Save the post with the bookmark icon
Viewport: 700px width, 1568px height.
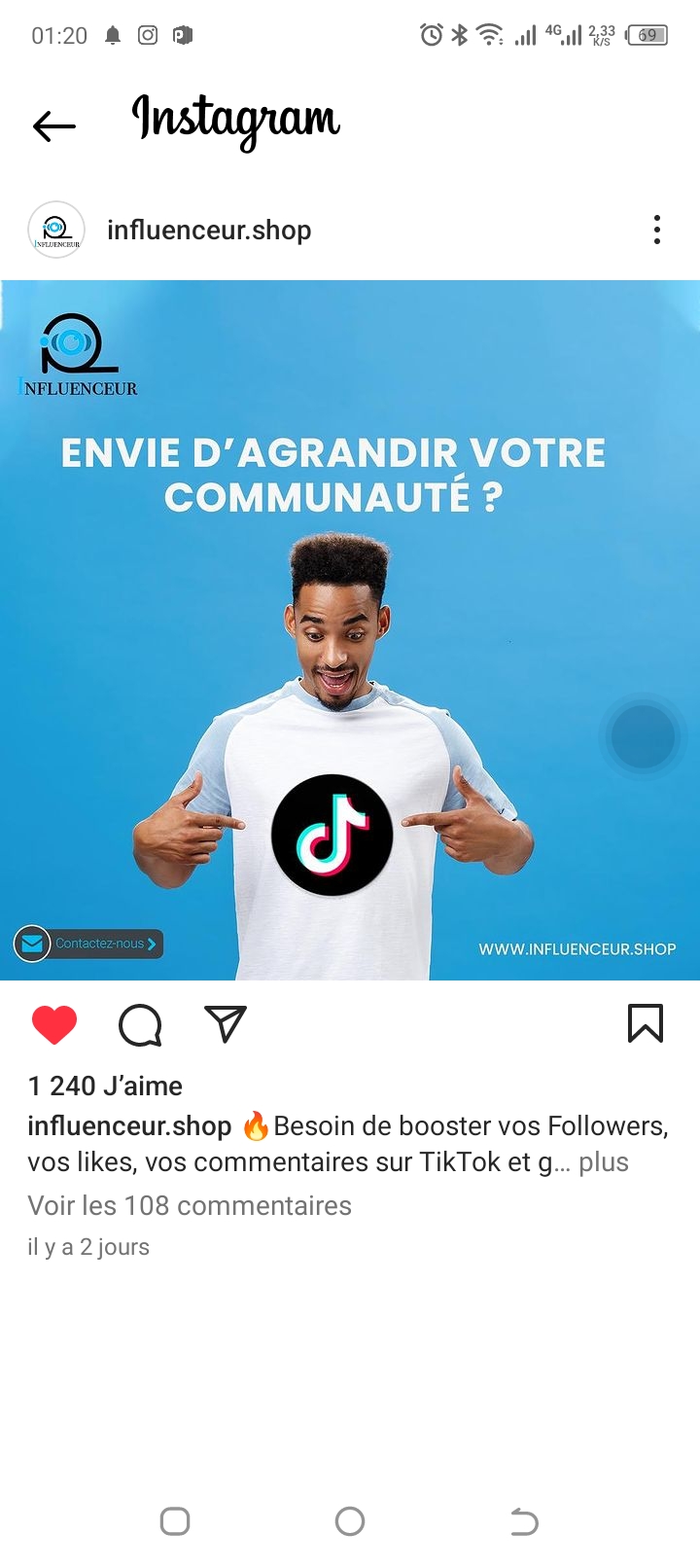646,1024
